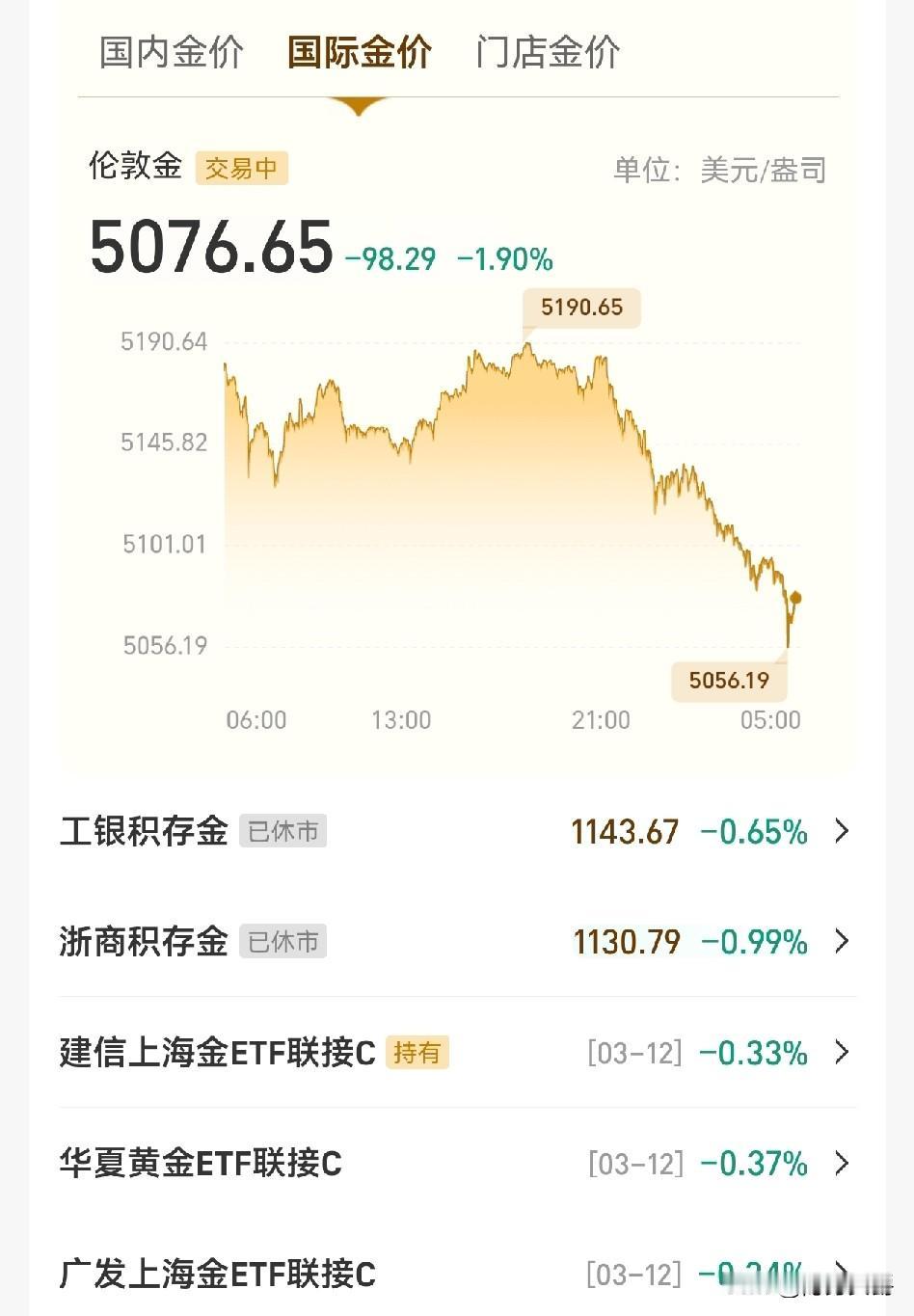This screenshot has height=1316, width=914.
Task: Expand the 建信上海金ETF联接C entry
Action: pyautogui.click(x=222, y=1053)
